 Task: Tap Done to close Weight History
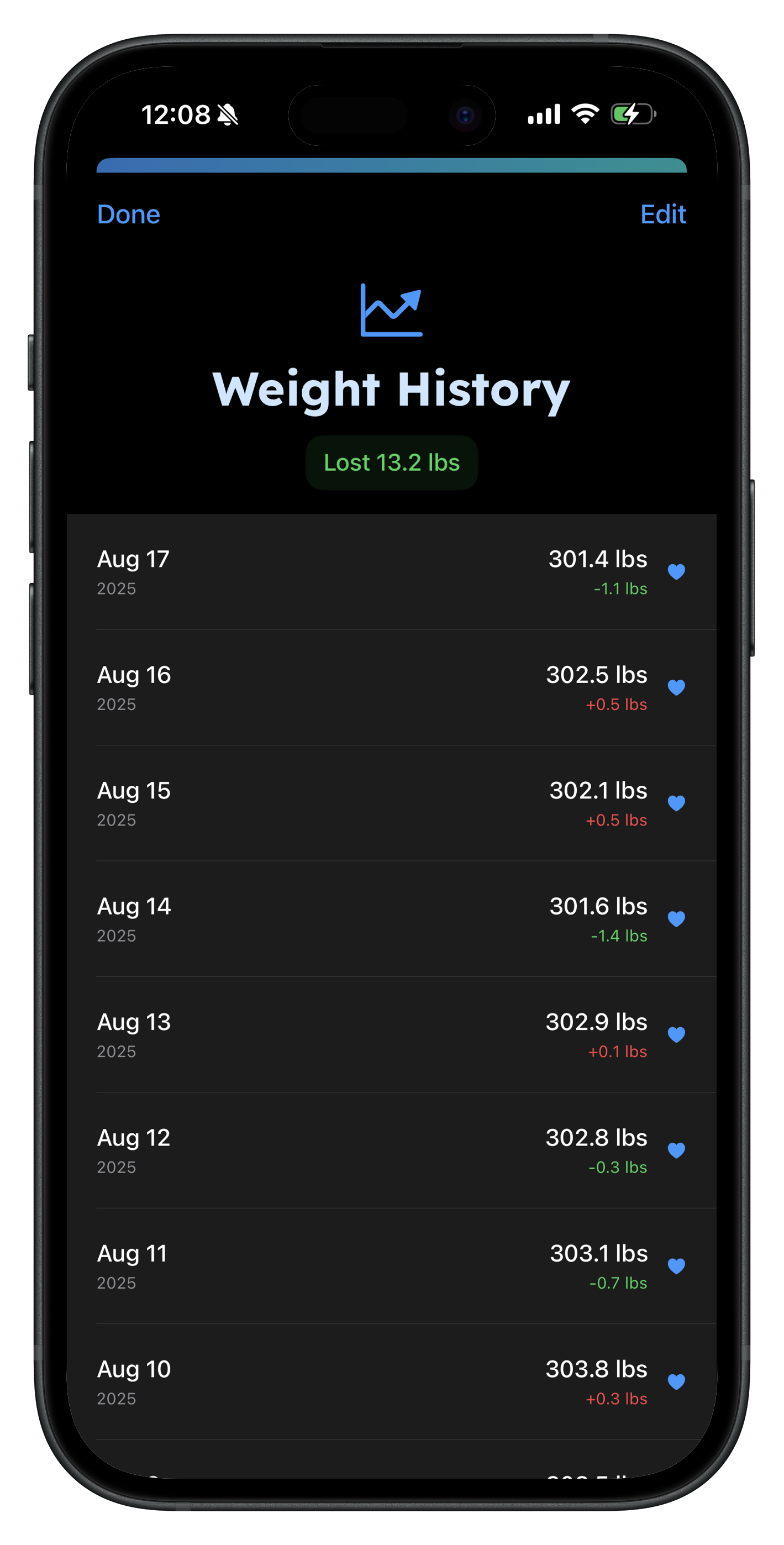click(x=128, y=214)
